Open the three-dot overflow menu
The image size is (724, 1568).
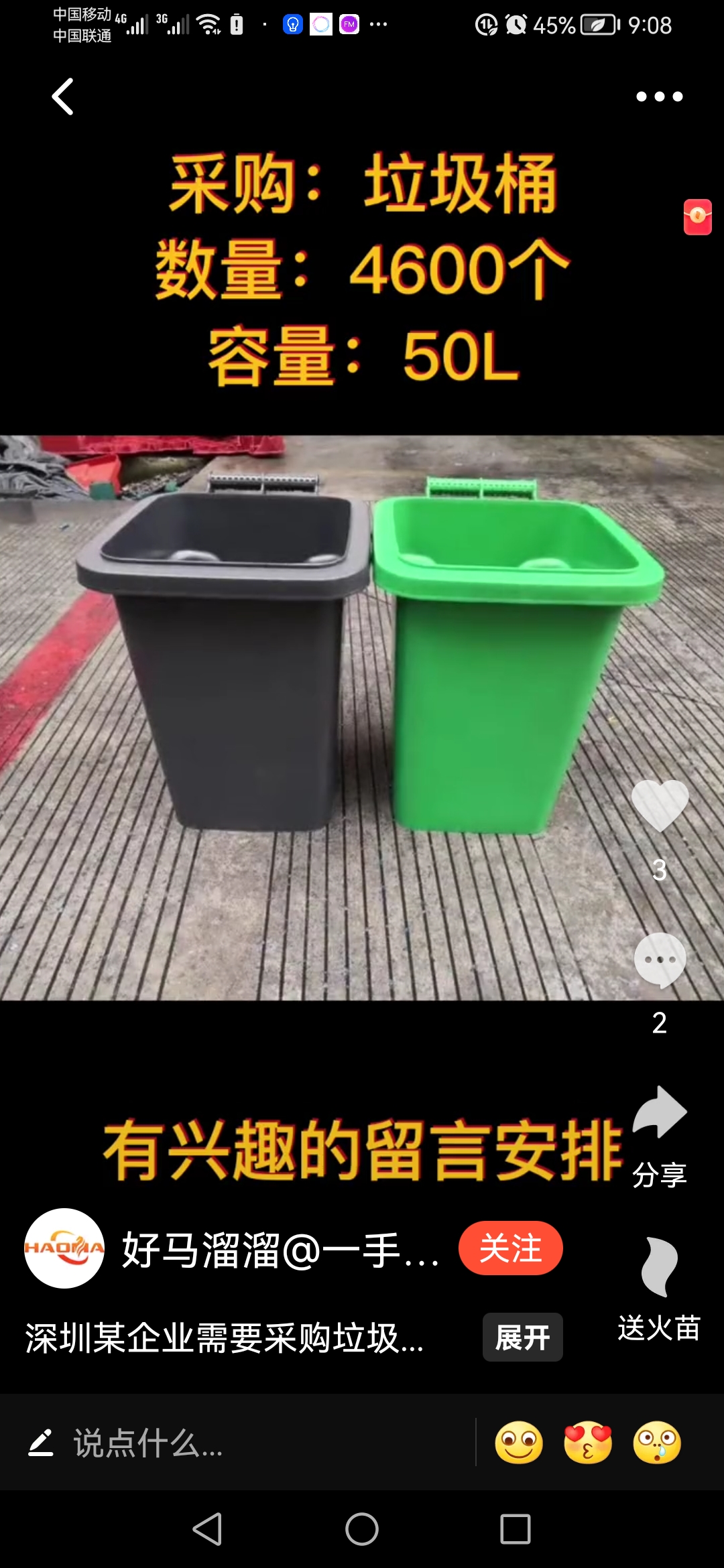(x=660, y=96)
